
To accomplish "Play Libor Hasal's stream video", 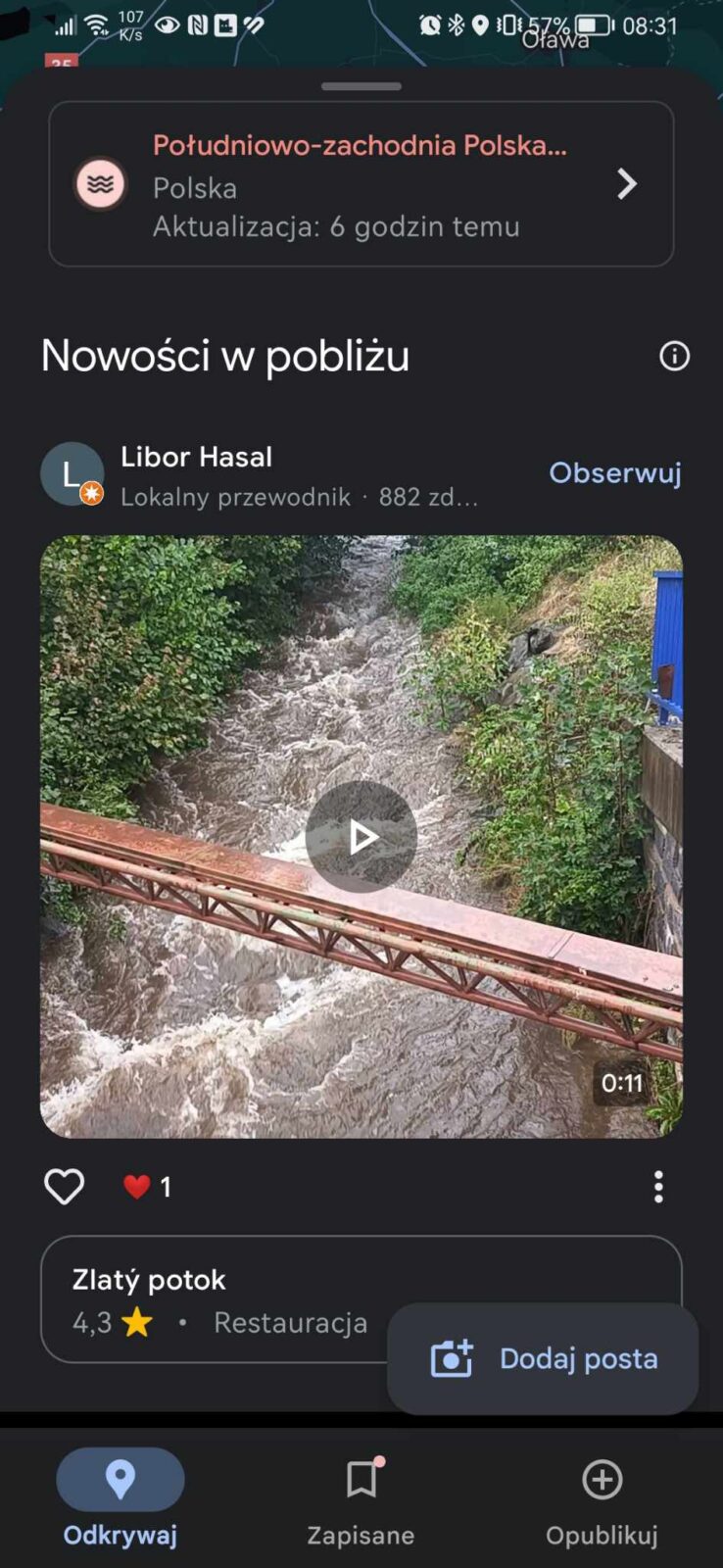I will pyautogui.click(x=361, y=836).
